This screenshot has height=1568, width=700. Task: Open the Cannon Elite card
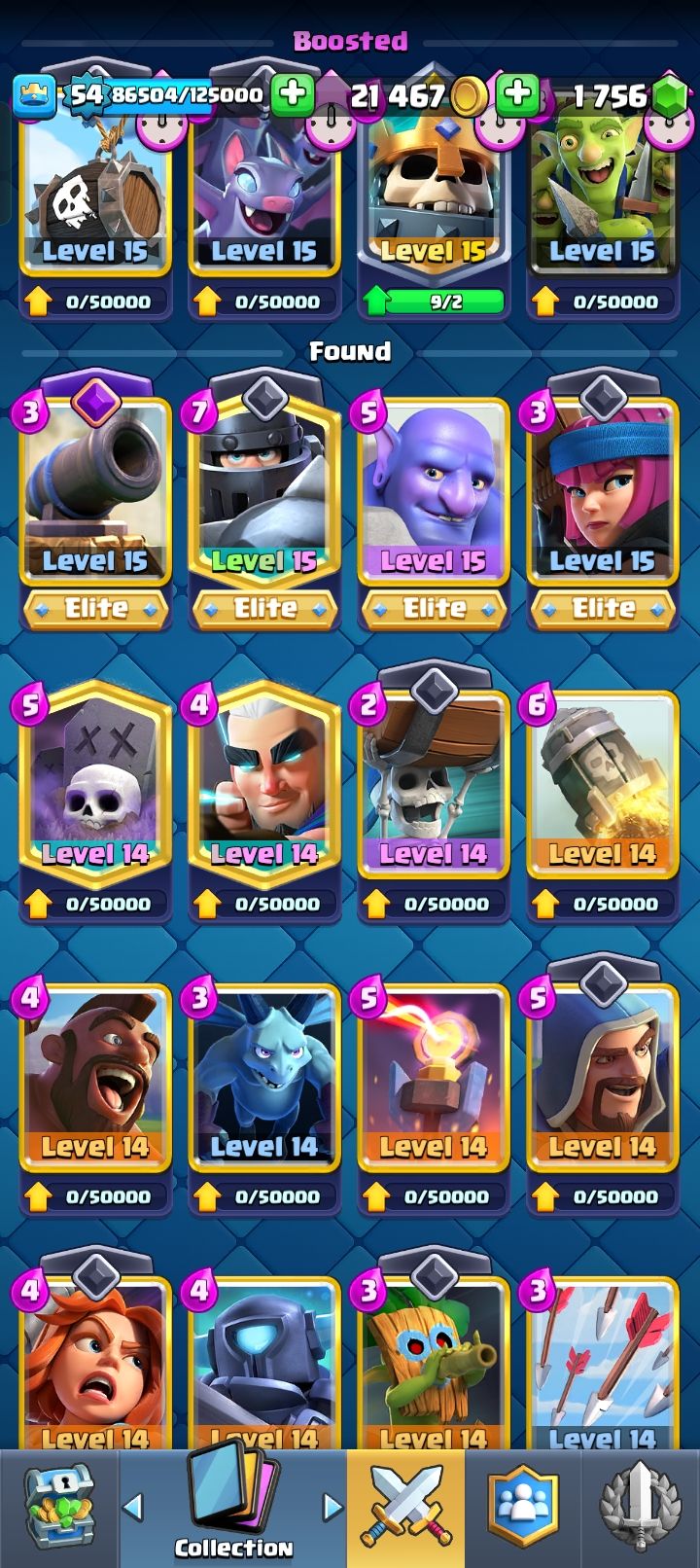95,501
